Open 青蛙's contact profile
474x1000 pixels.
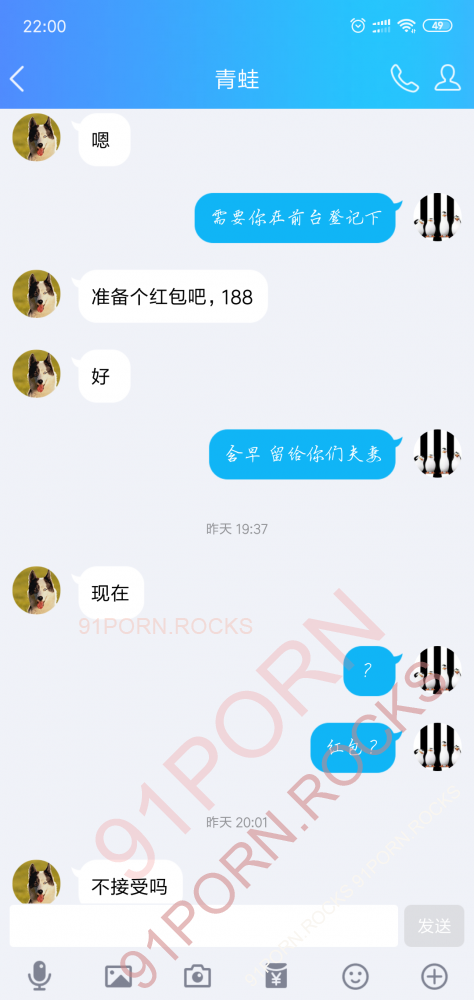448,78
